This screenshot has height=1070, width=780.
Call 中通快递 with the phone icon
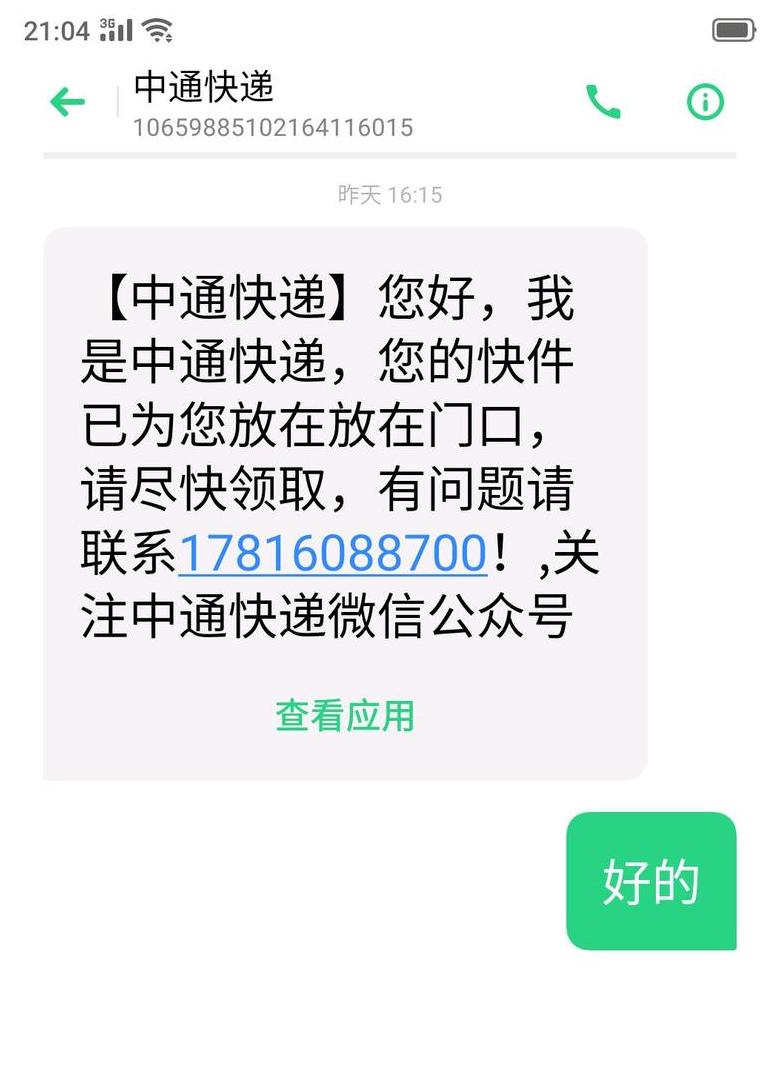(x=603, y=102)
